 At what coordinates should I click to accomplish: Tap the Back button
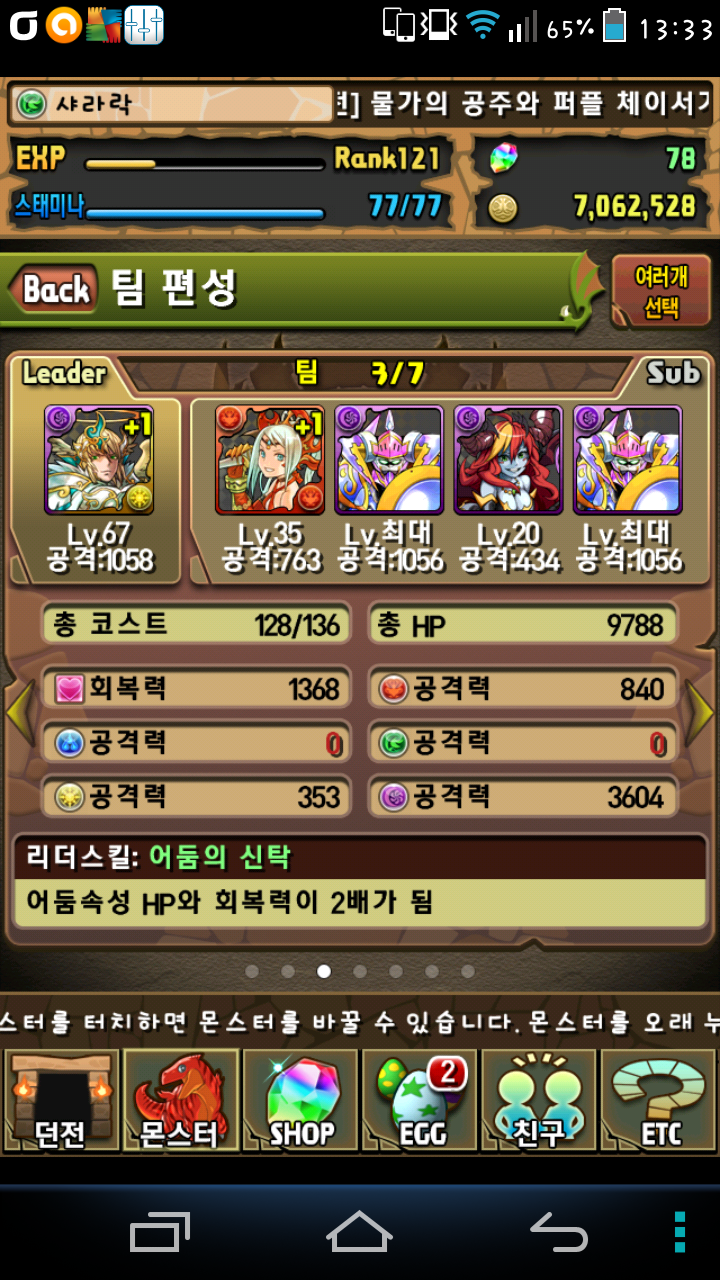tap(55, 290)
